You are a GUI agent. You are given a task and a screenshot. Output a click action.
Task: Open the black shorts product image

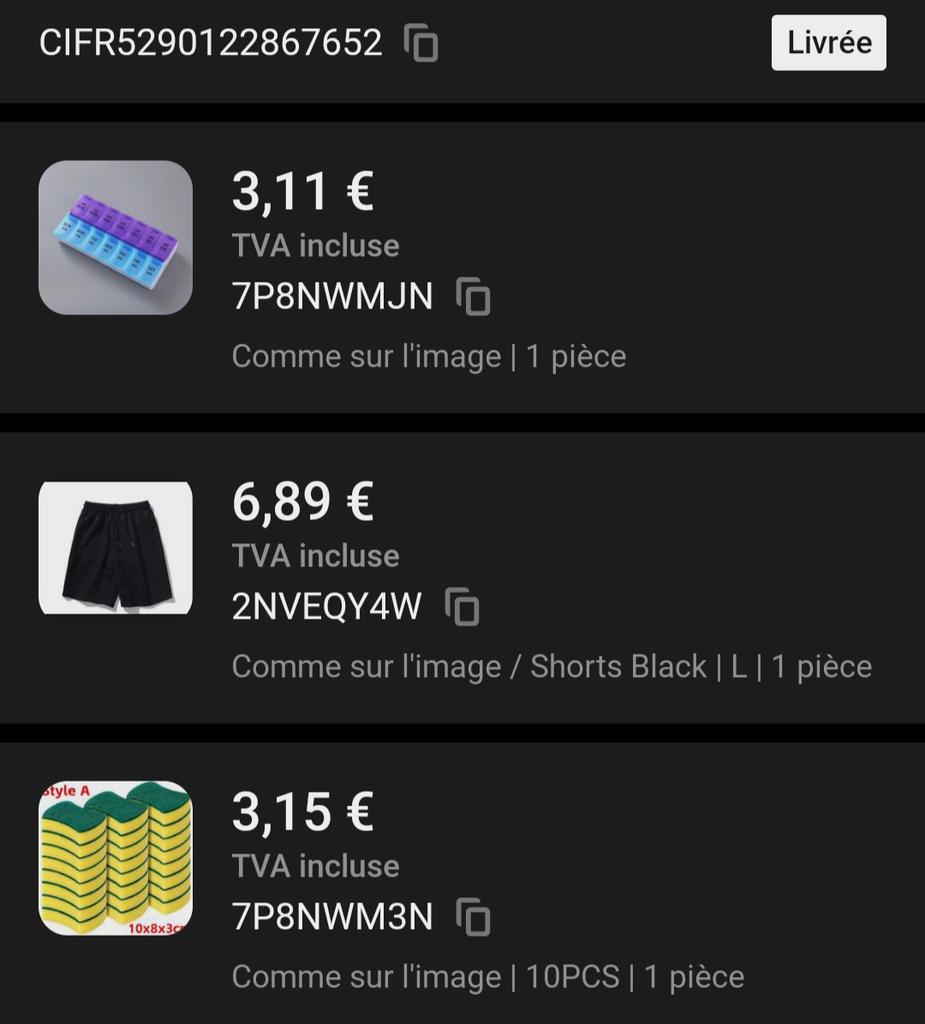[115, 548]
